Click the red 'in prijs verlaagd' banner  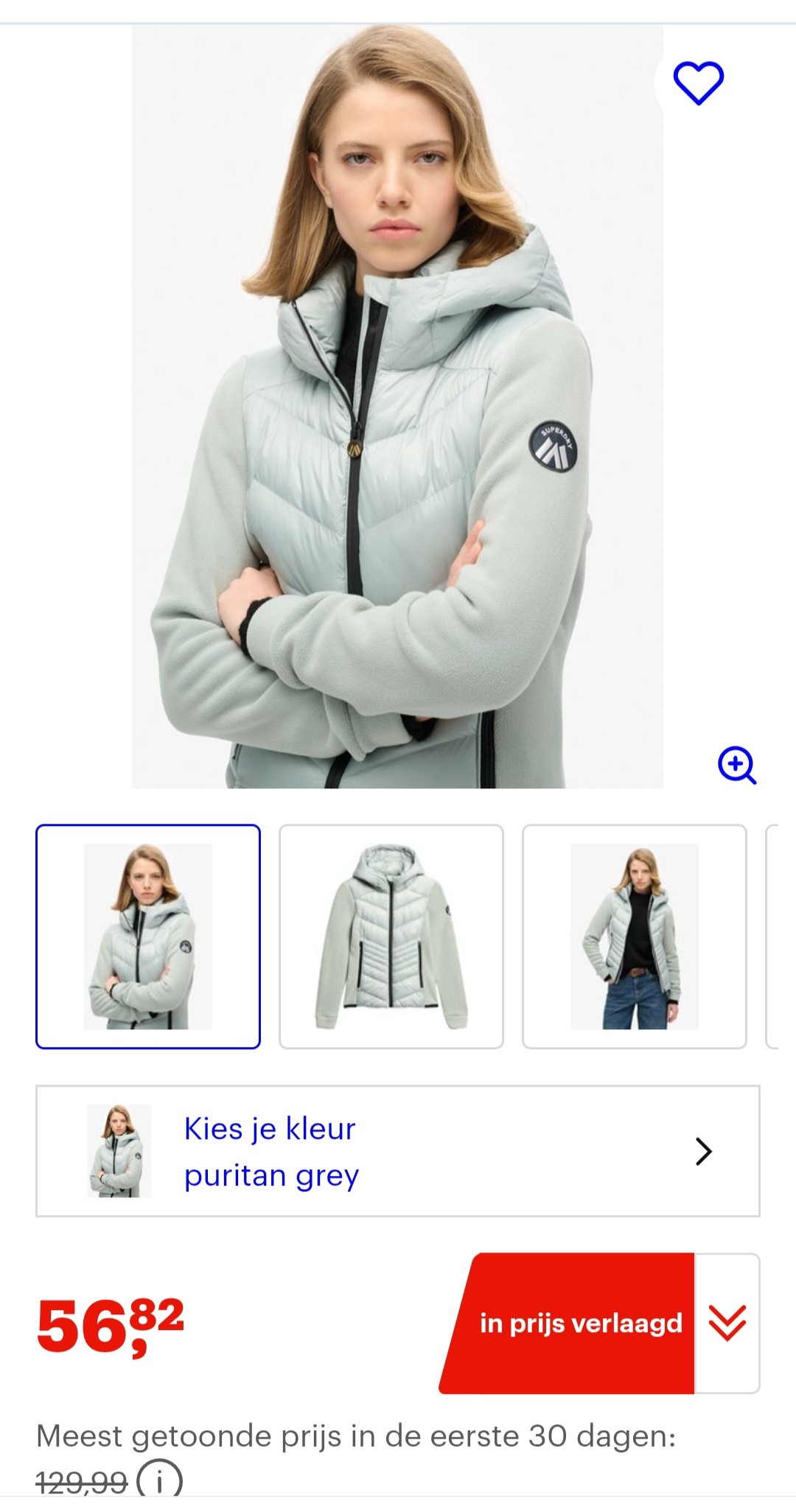coord(582,1323)
